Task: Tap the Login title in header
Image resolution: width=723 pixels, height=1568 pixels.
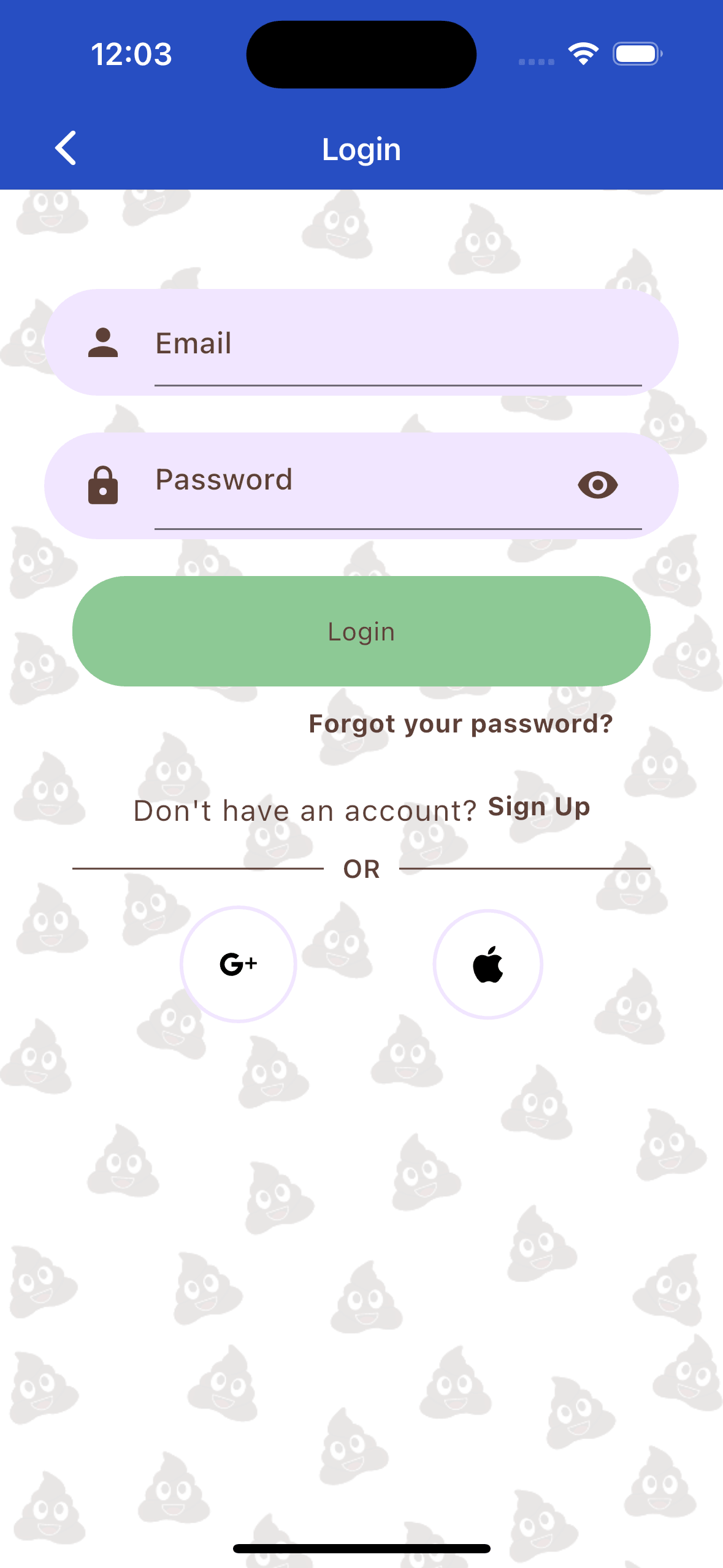Action: [x=361, y=148]
